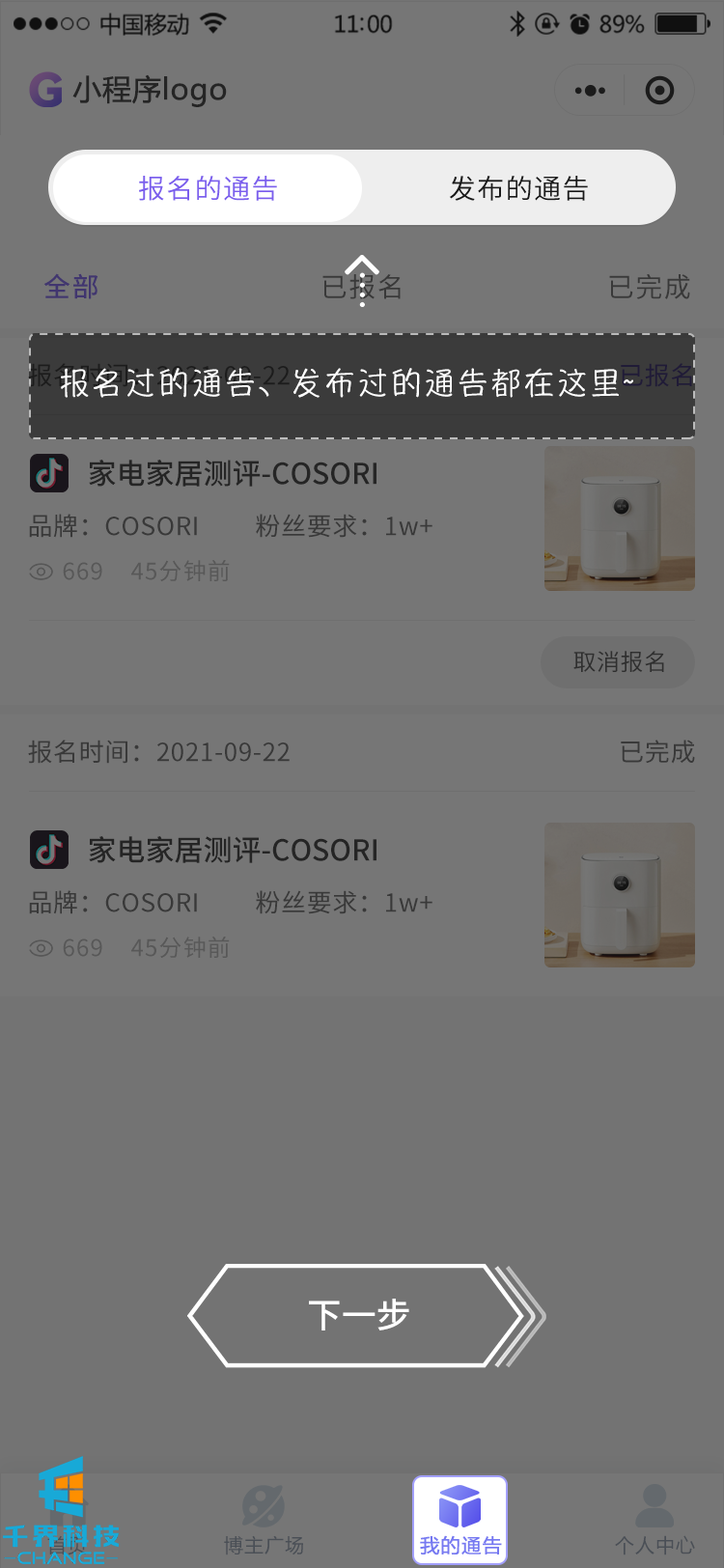Switch to the 报名的通告 segment

[208, 188]
